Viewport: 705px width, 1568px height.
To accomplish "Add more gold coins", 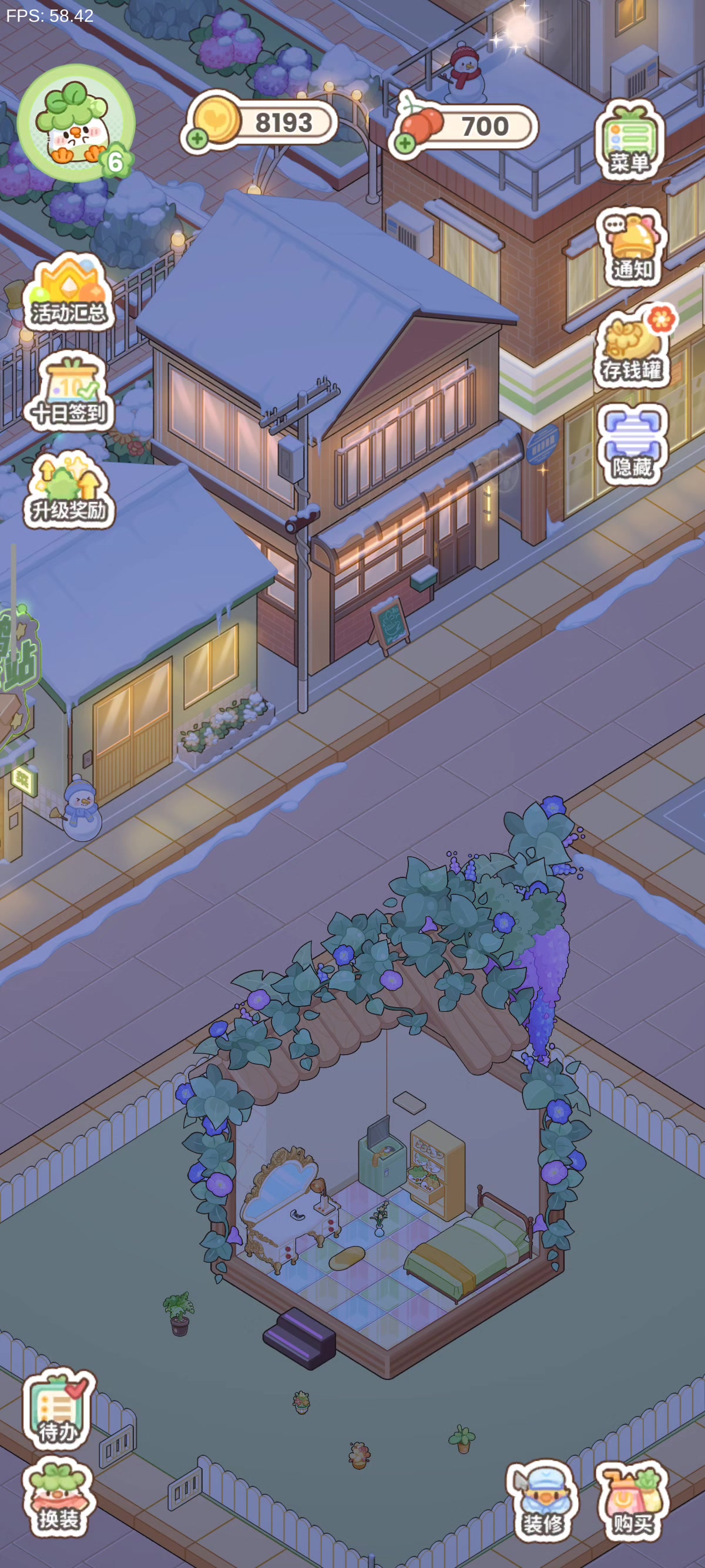I will tap(197, 139).
